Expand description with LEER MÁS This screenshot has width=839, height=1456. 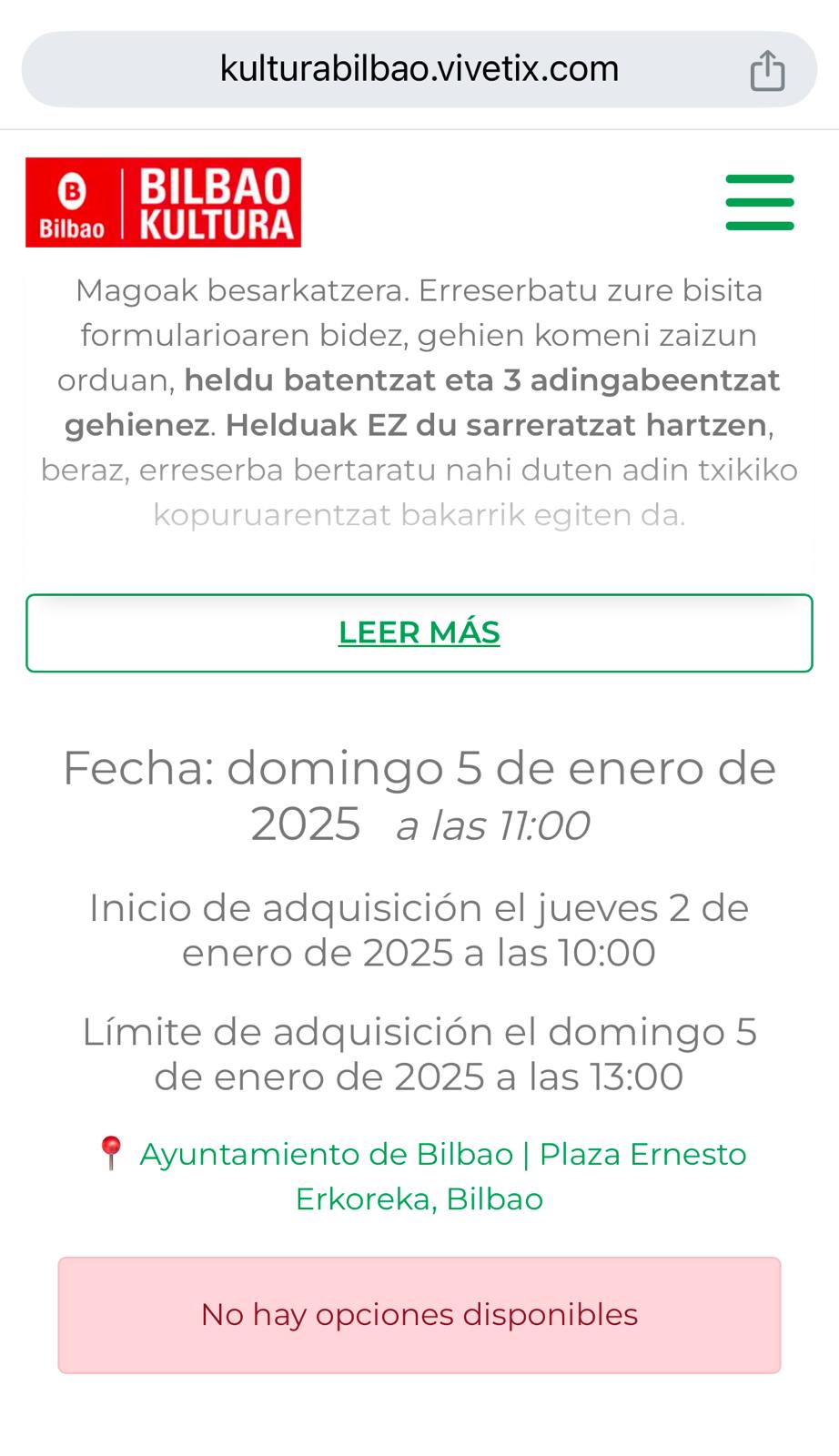coord(419,633)
